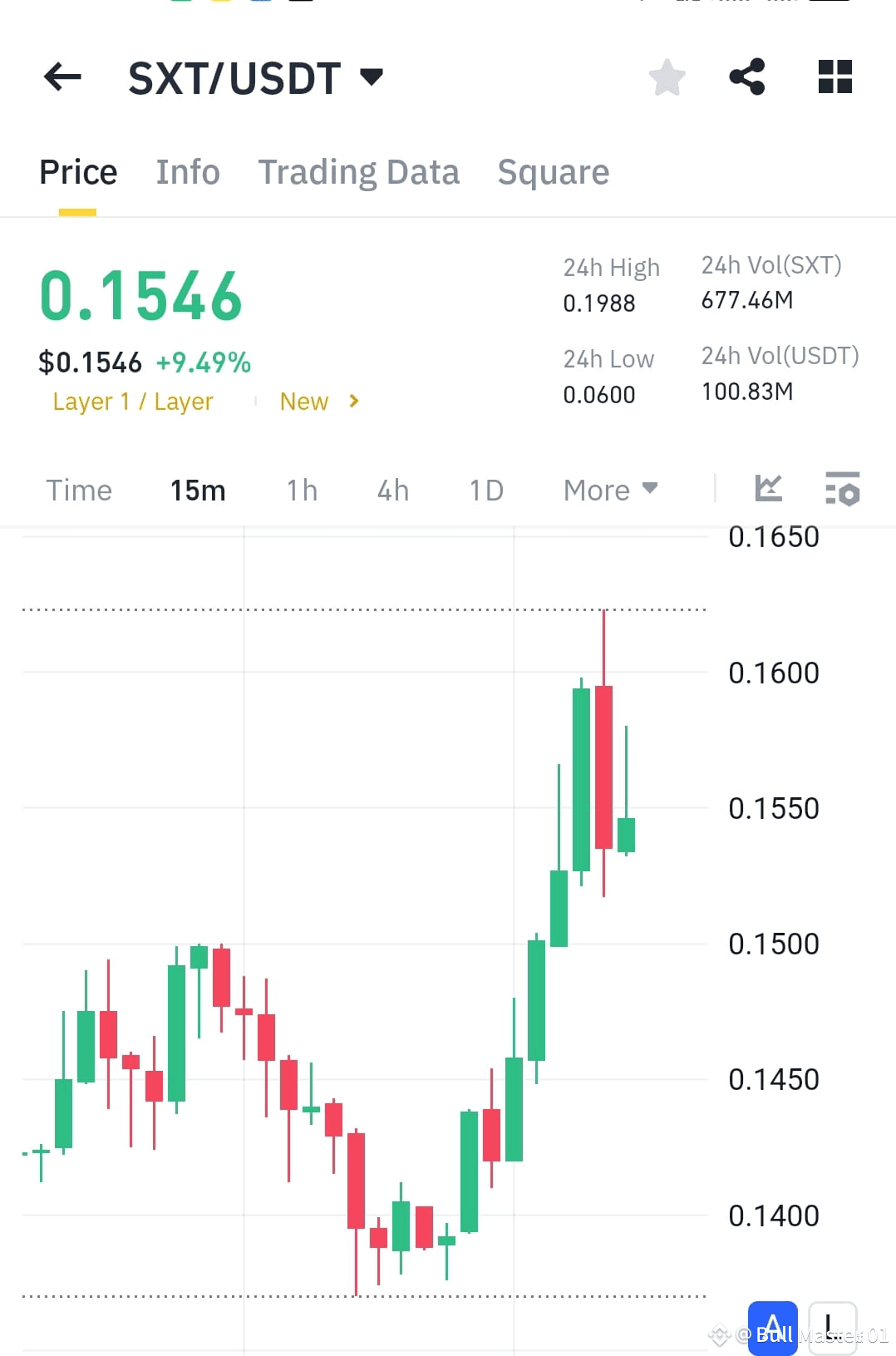Go back using the arrow icon

61,76
